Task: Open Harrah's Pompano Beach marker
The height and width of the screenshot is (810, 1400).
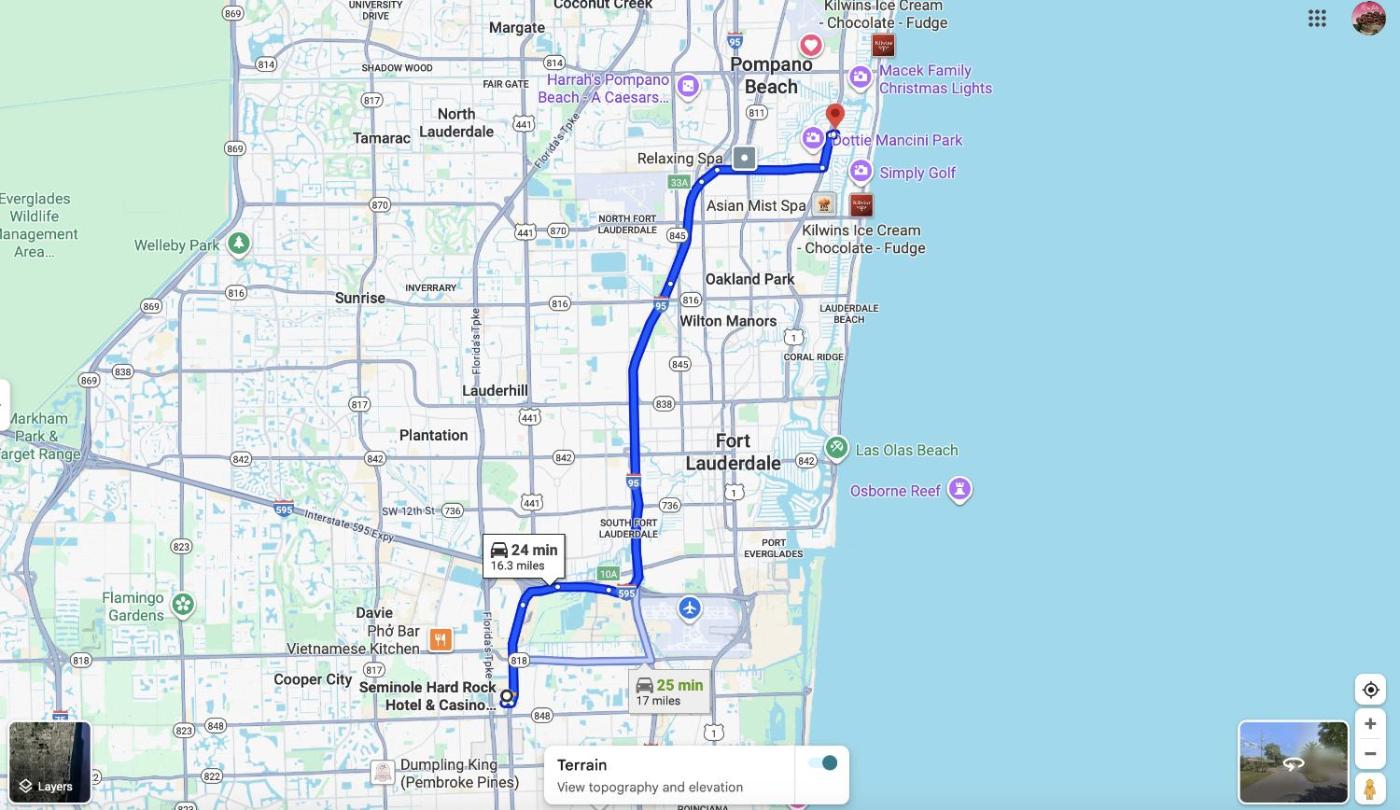Action: click(x=687, y=86)
